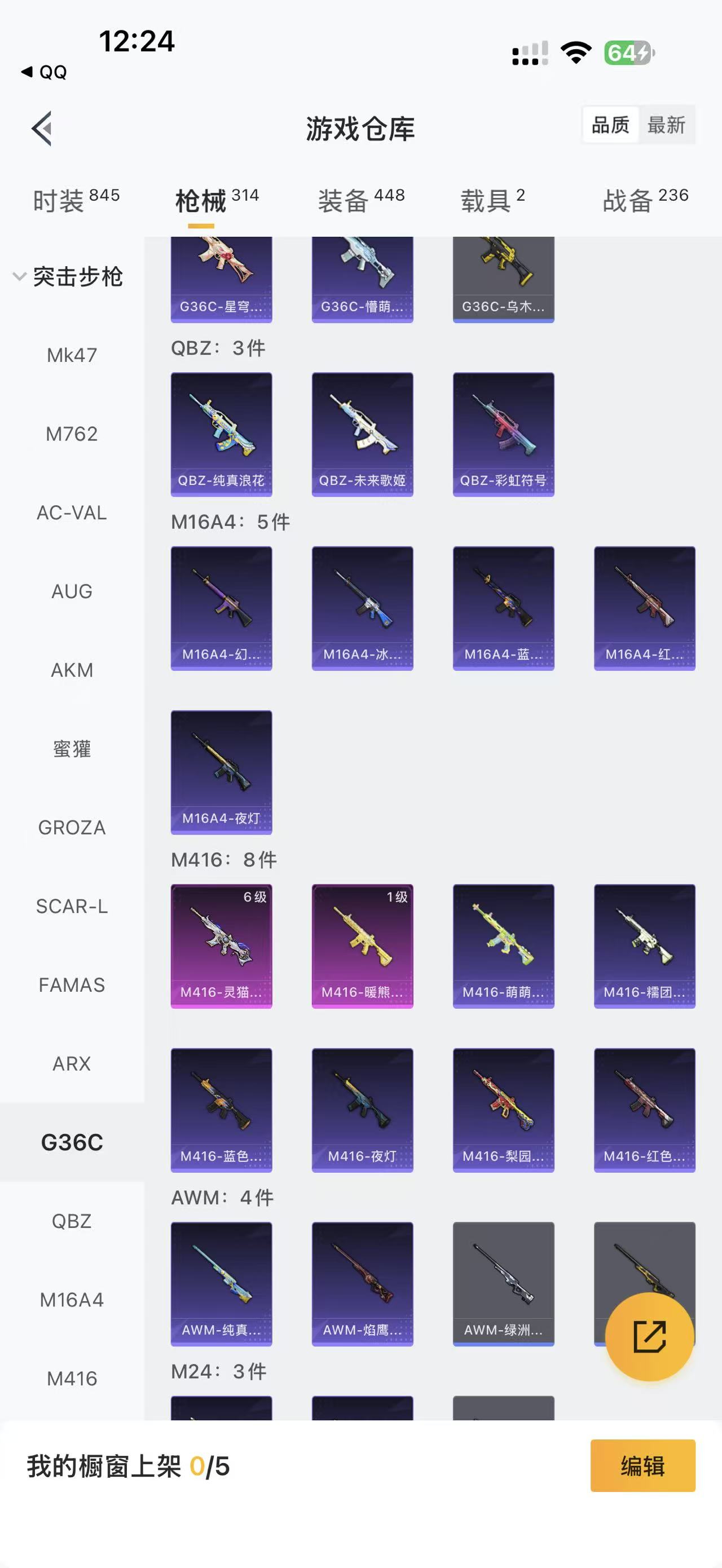Image resolution: width=722 pixels, height=1568 pixels.
Task: Open the 装备 tab
Action: tap(361, 200)
